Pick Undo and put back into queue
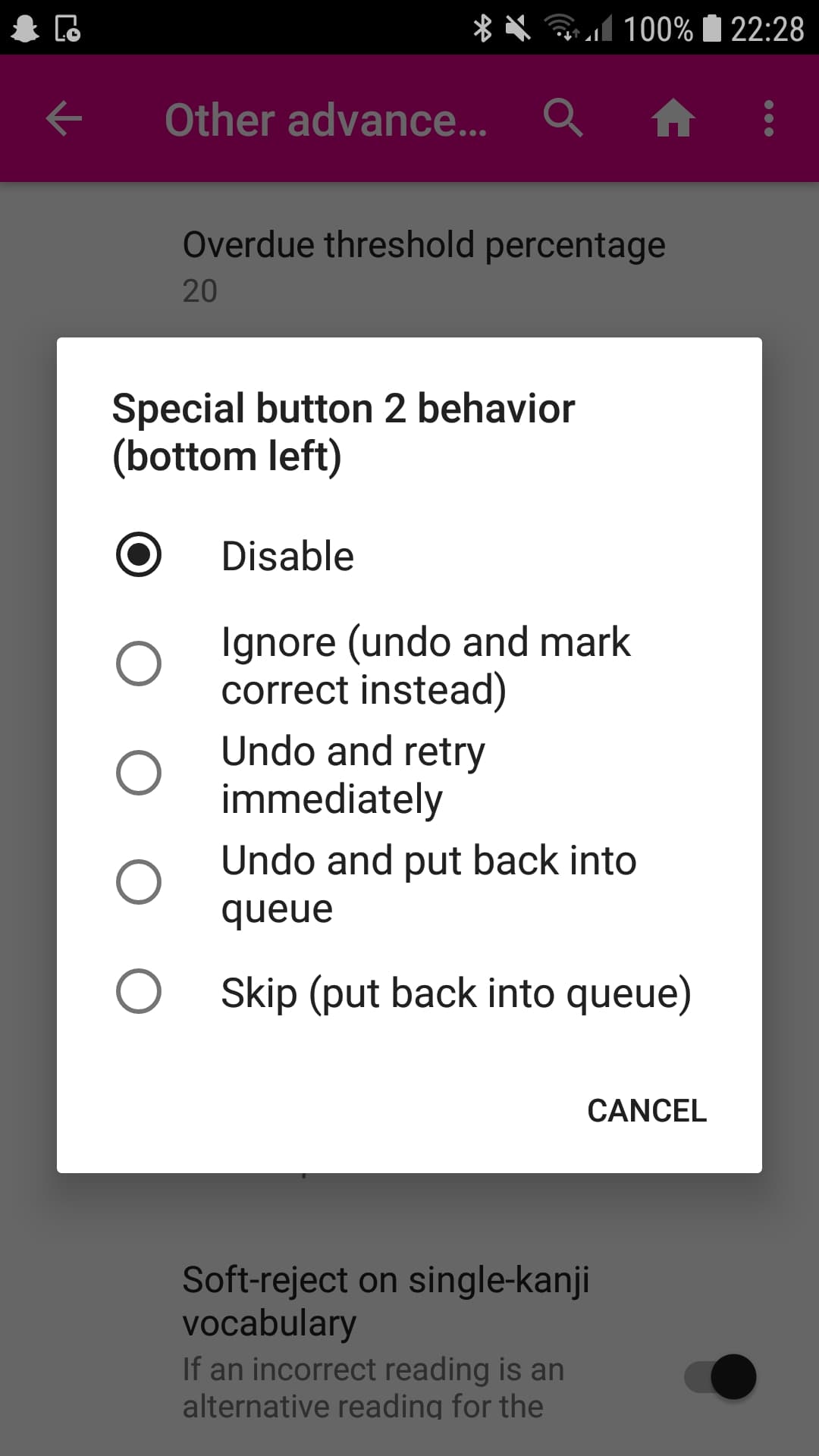Screen dimensions: 819x1456 click(139, 883)
